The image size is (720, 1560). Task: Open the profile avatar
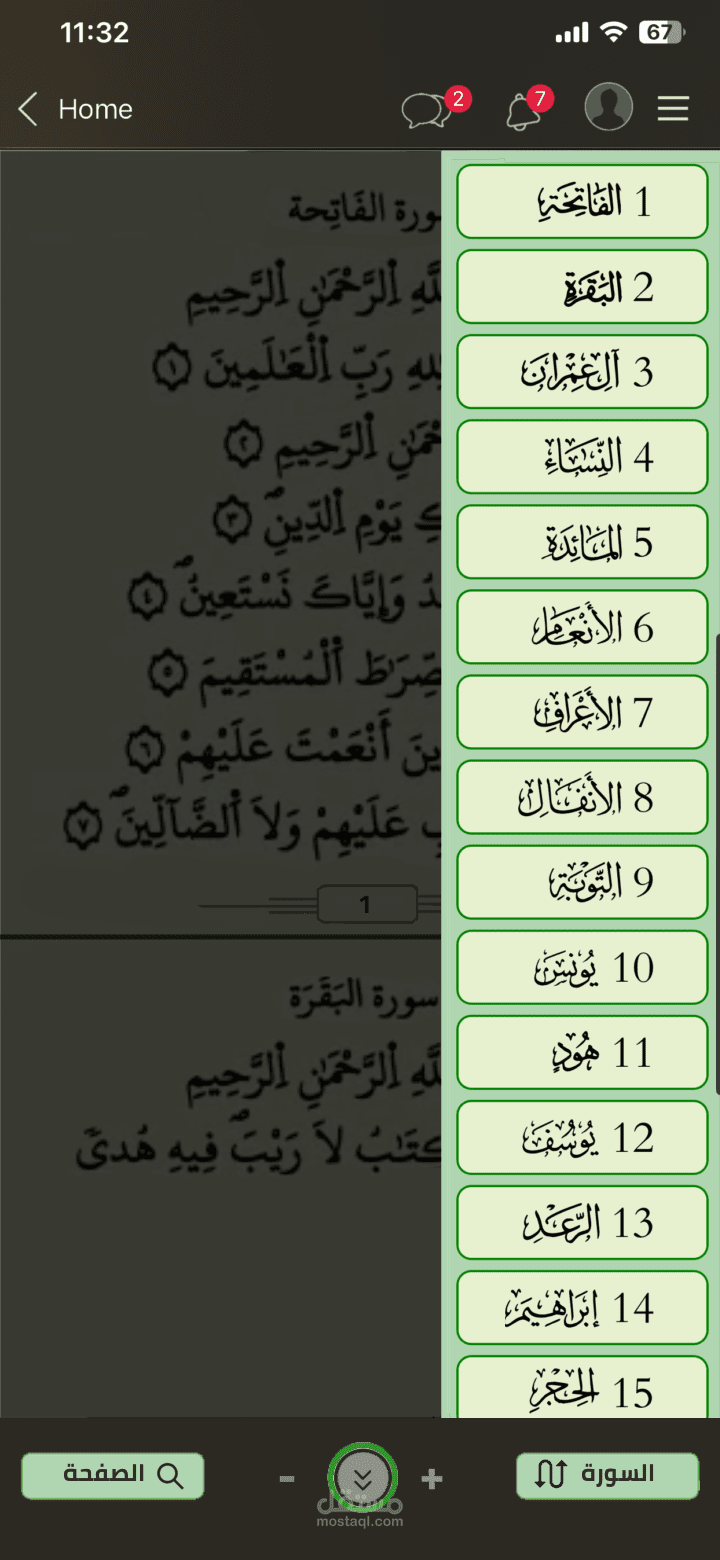(x=608, y=107)
